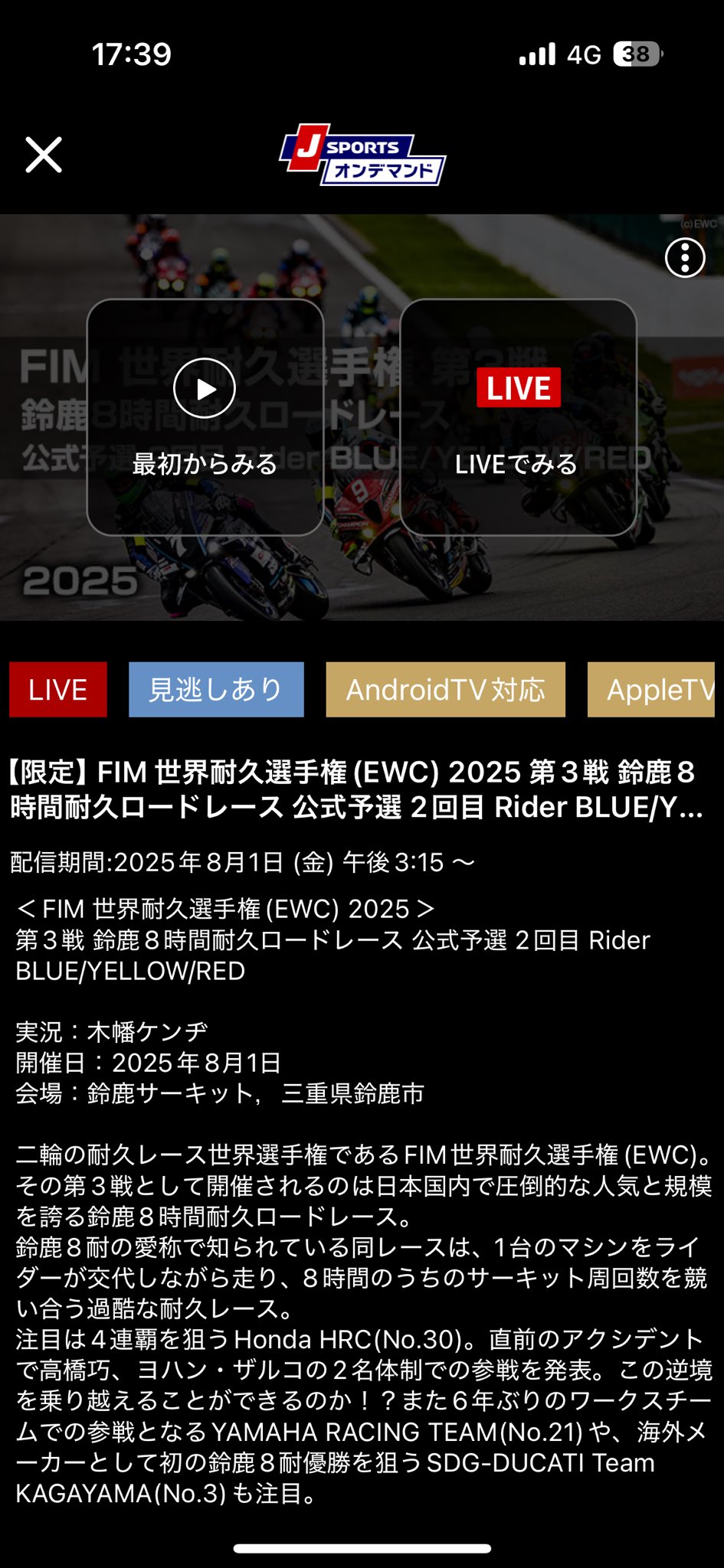Play from the beginning (最初からみる)
724x1568 pixels.
tap(205, 417)
